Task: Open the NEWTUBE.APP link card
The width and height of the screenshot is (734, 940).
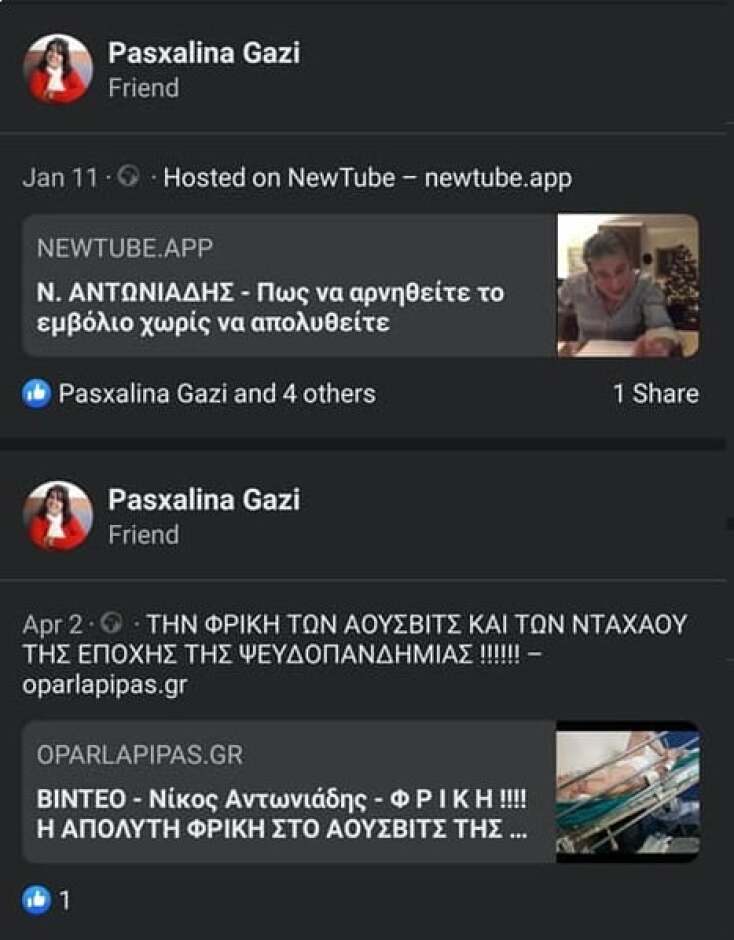Action: [290, 286]
